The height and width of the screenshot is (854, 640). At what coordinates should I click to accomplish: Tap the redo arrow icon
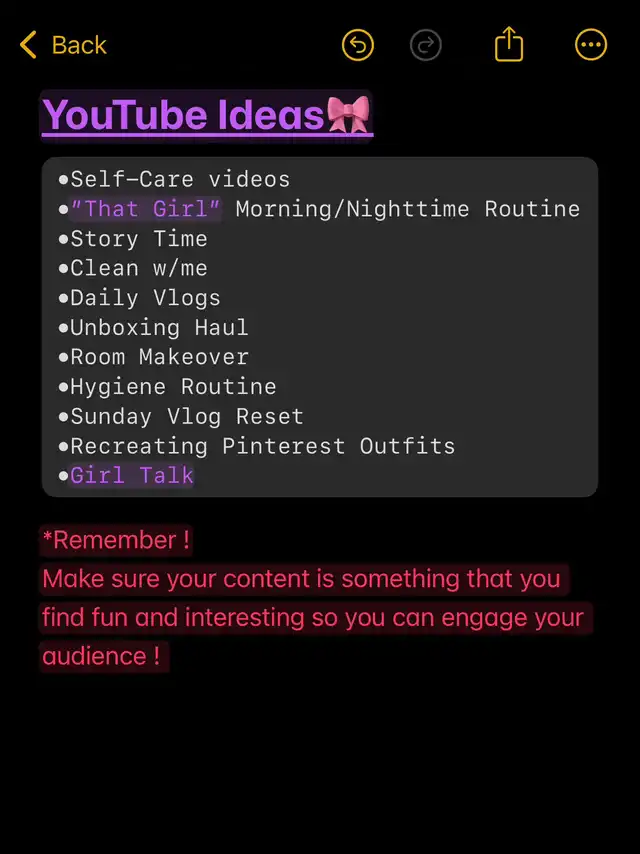[426, 45]
